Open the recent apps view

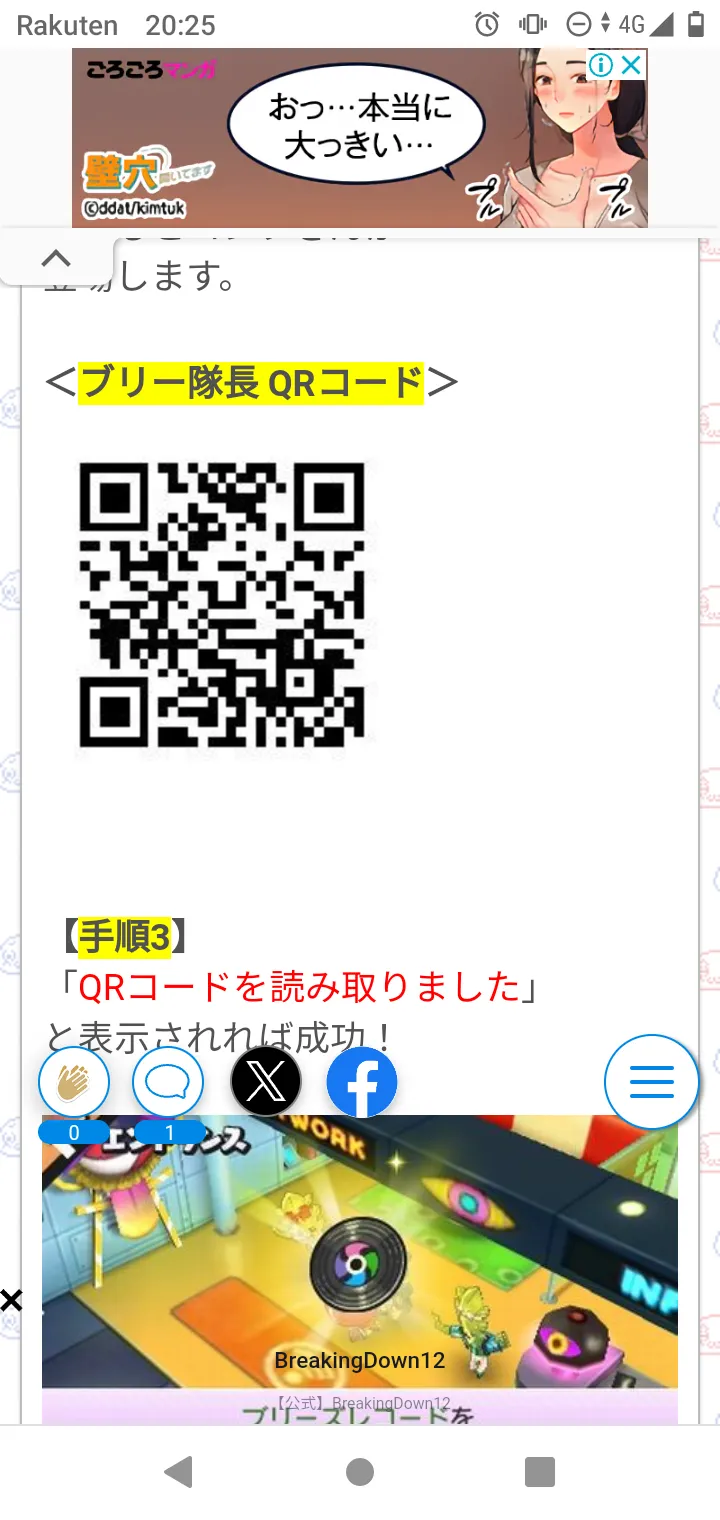(540, 1472)
